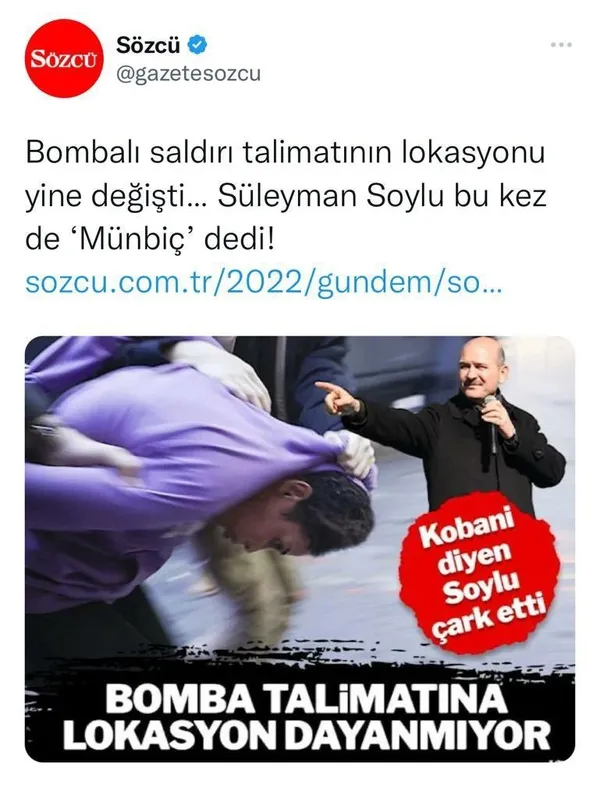View the @gazetesozcu account name

tap(188, 74)
